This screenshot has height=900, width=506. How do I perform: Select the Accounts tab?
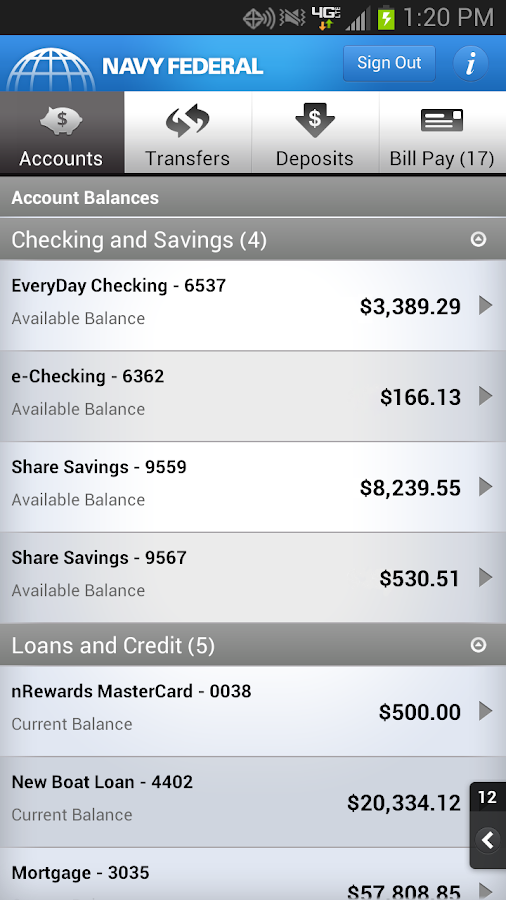click(x=61, y=133)
